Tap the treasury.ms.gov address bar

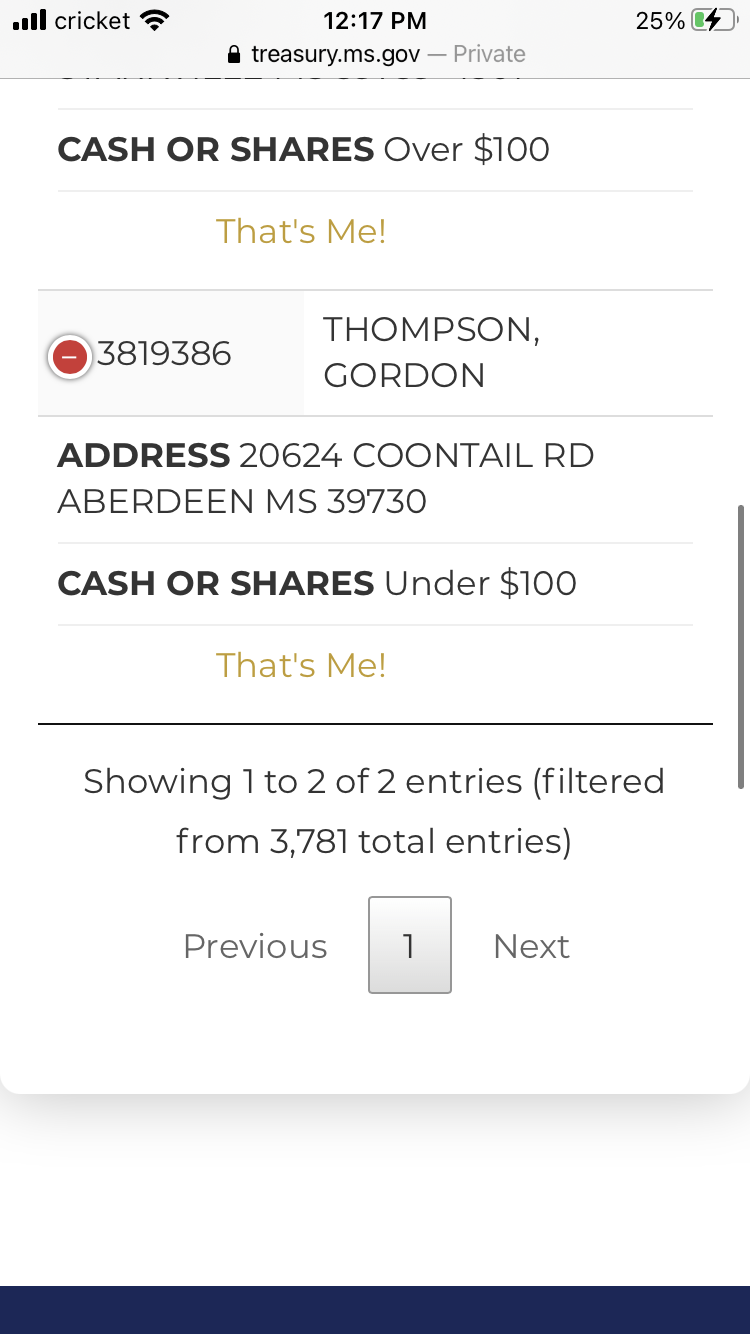point(375,54)
